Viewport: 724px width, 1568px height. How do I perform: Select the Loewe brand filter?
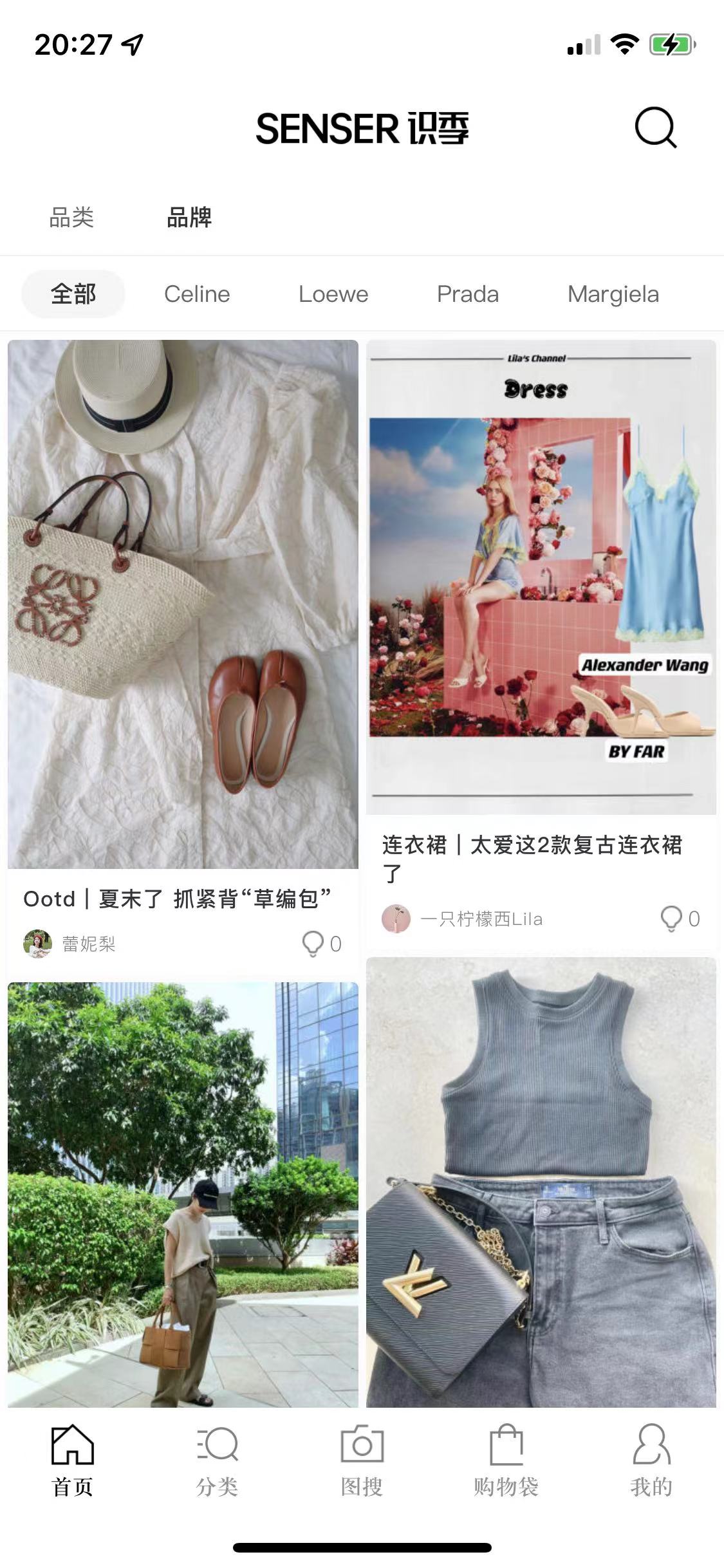[334, 294]
